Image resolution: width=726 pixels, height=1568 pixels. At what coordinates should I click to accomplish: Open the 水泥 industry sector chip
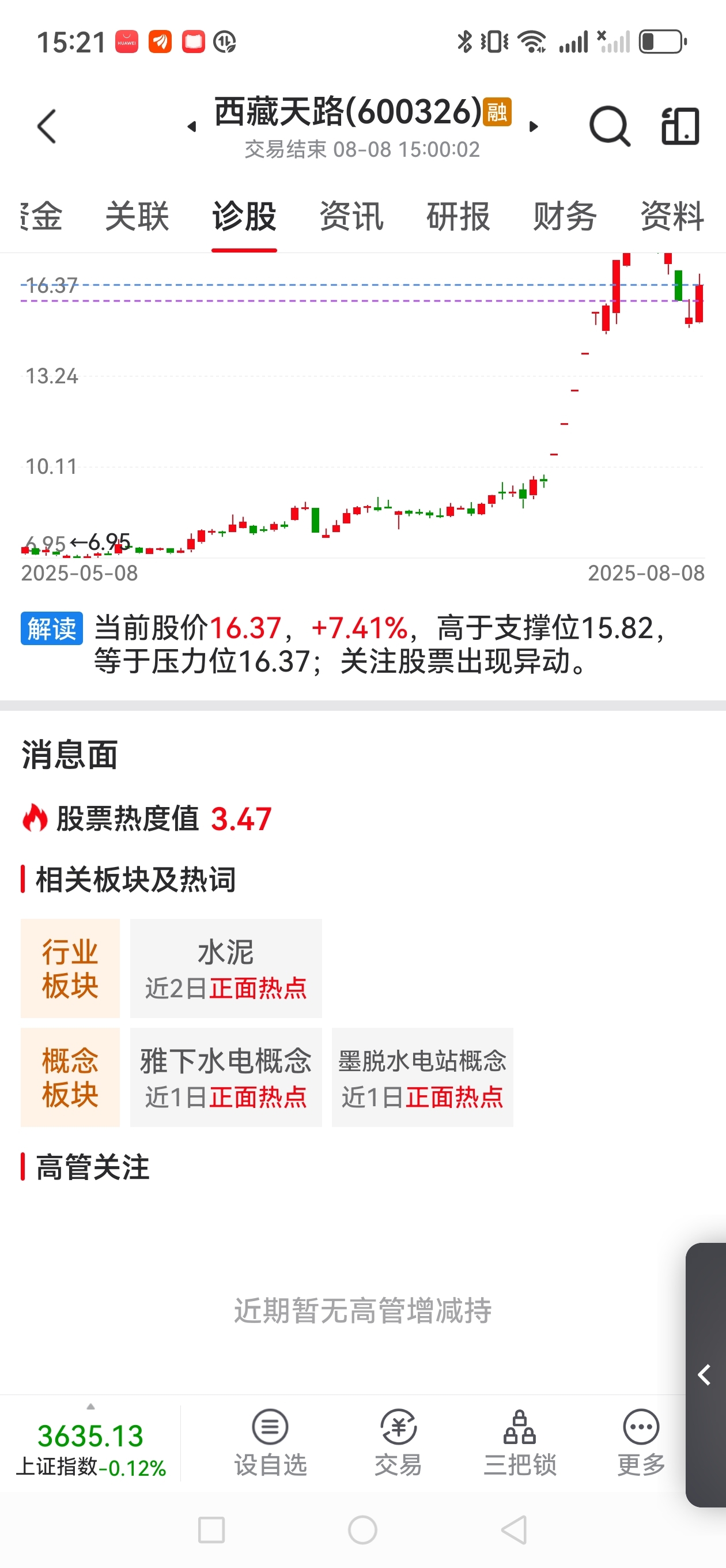pyautogui.click(x=226, y=968)
